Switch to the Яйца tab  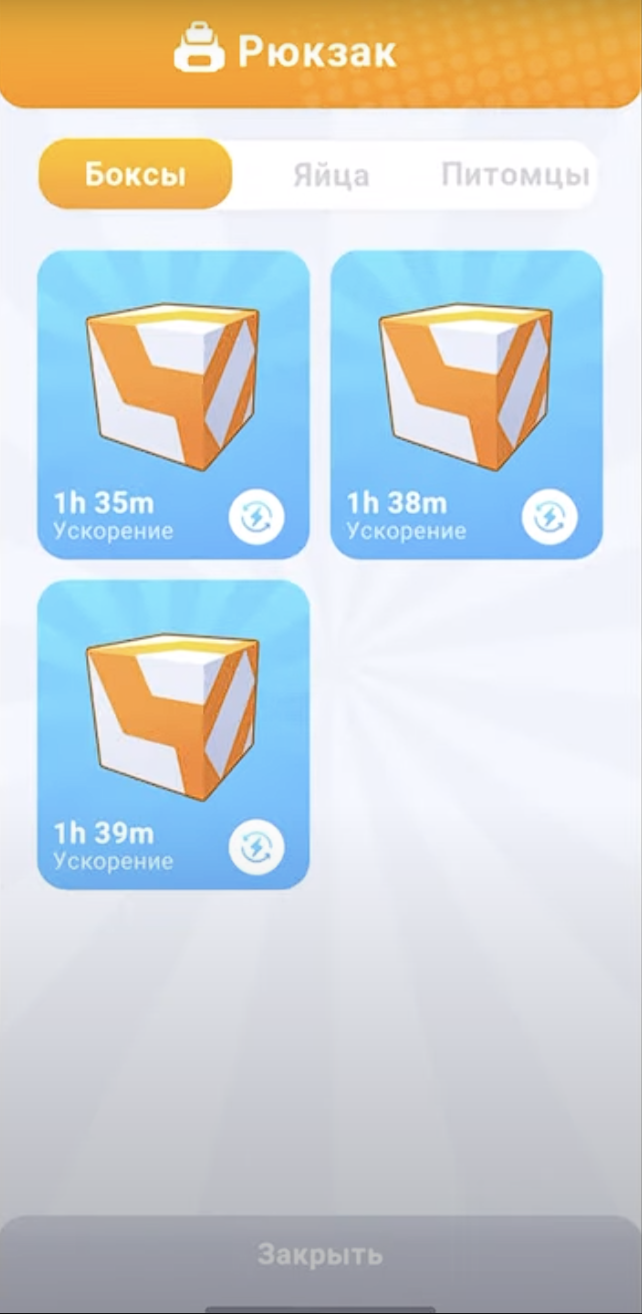point(330,176)
